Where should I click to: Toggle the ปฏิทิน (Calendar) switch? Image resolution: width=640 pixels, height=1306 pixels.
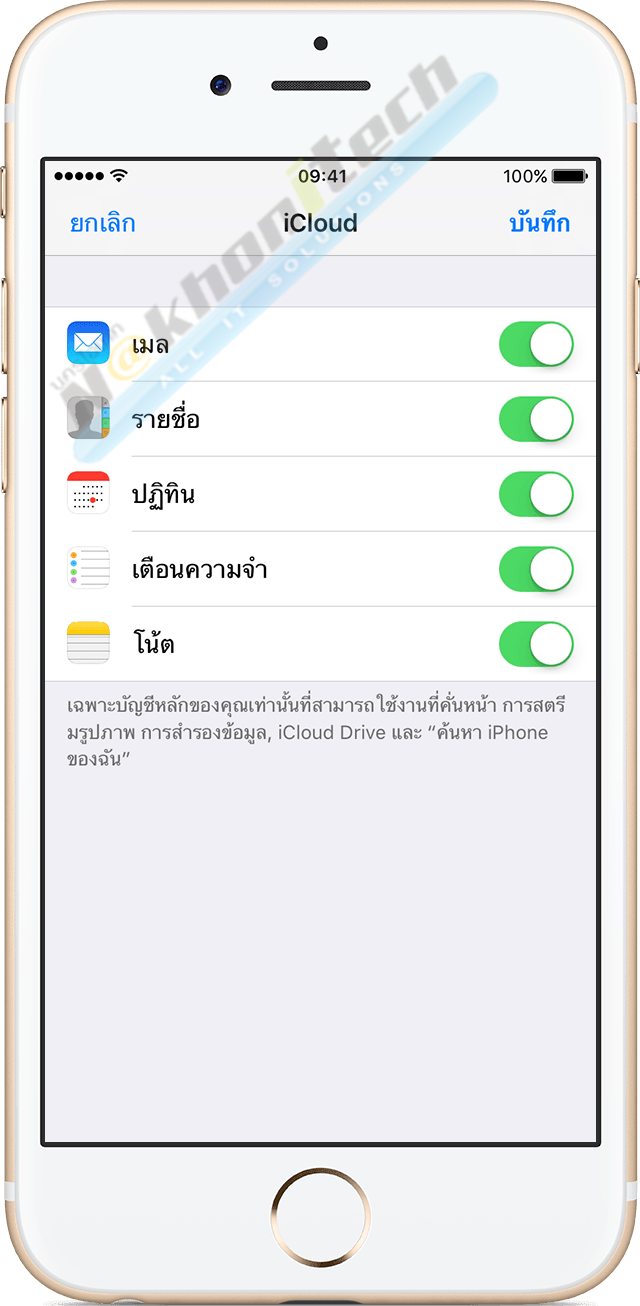537,494
